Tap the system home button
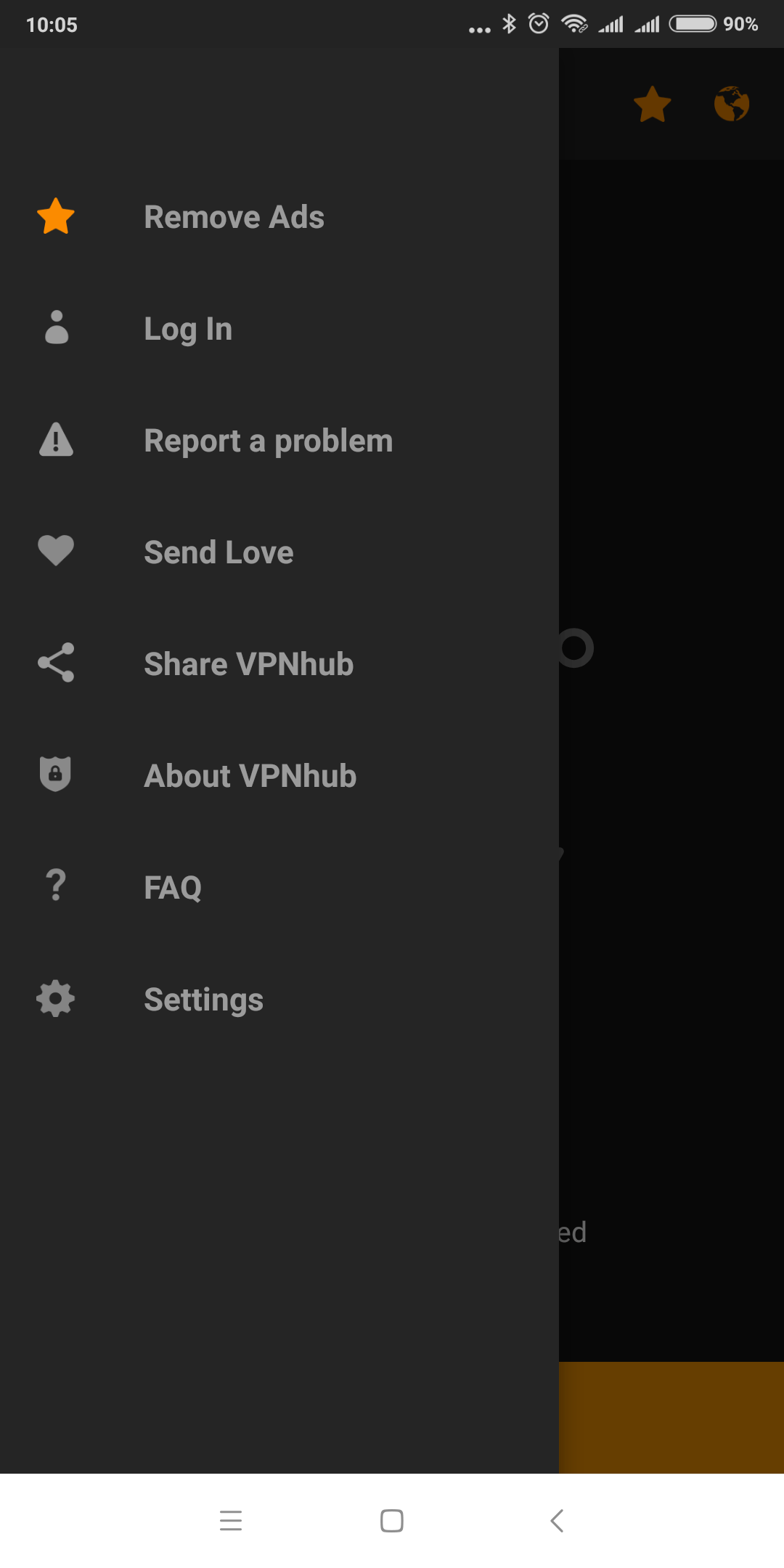 [x=392, y=1520]
